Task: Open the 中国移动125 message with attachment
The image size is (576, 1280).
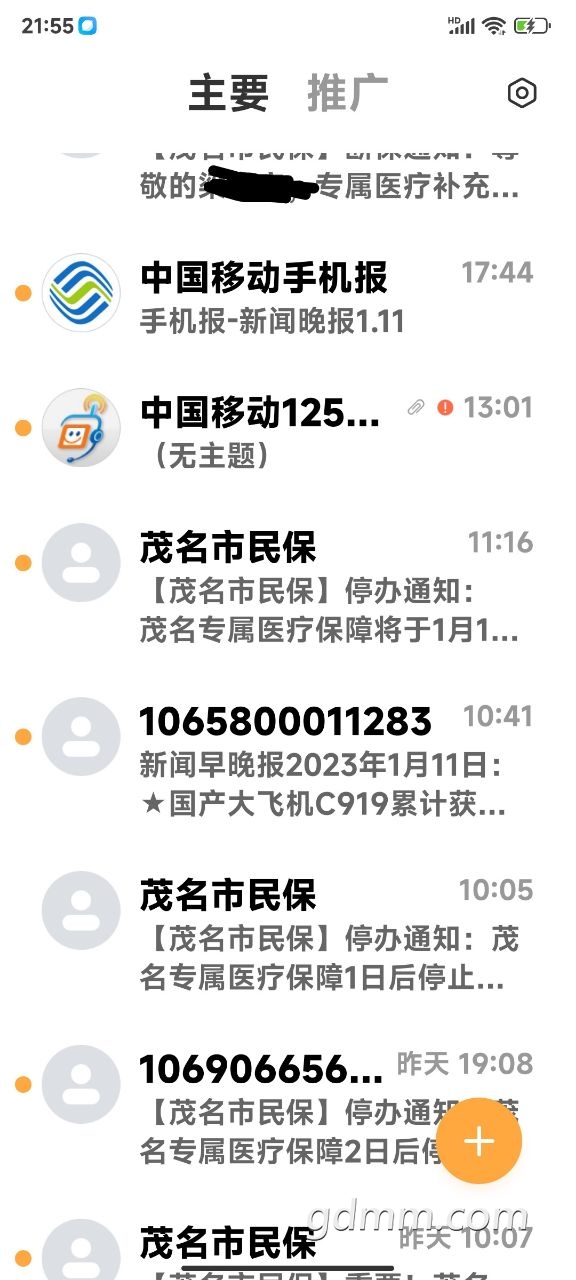Action: point(288,428)
